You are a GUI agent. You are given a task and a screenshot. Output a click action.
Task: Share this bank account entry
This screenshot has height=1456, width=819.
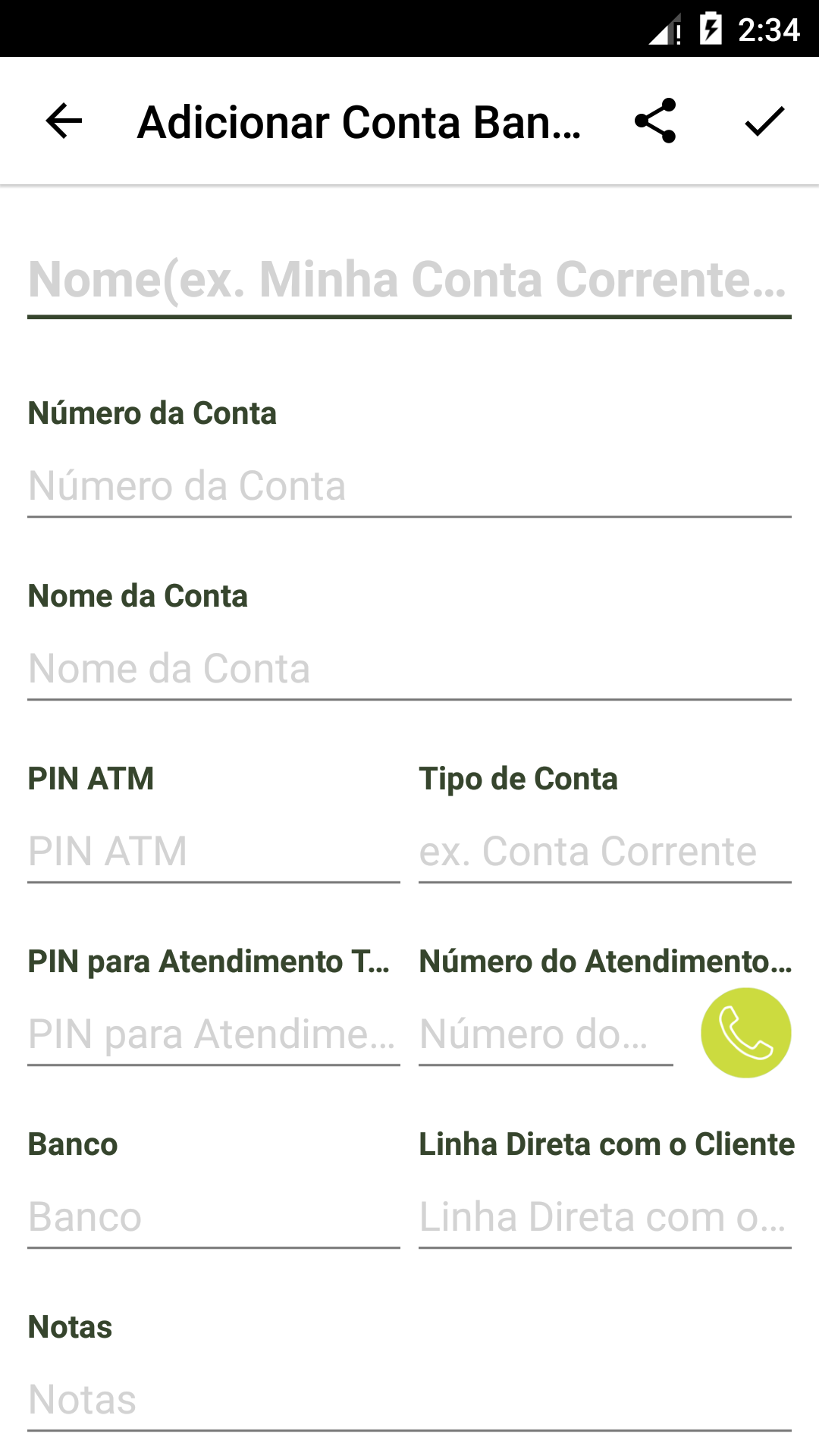(x=655, y=121)
